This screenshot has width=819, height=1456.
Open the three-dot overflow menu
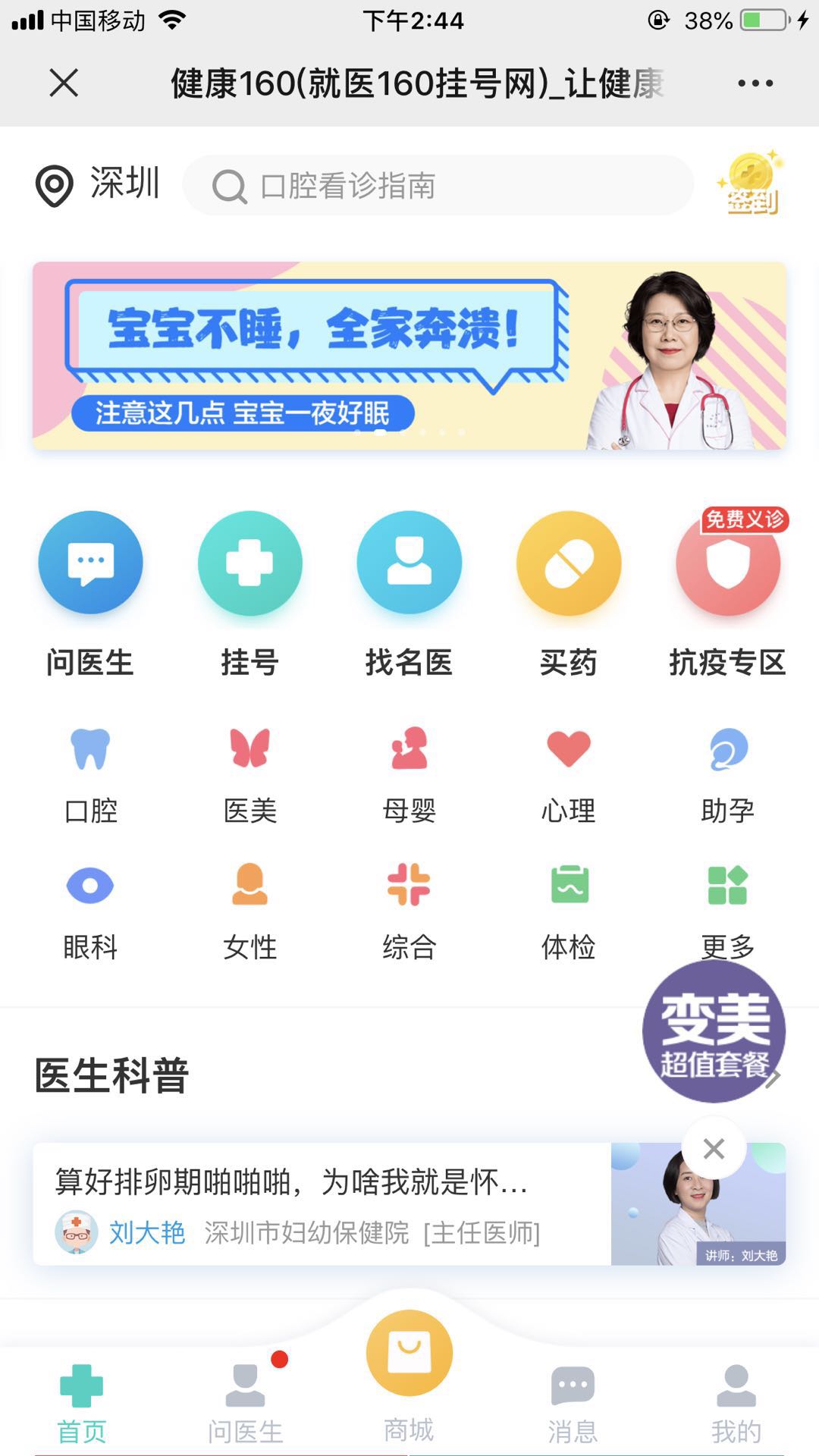tap(755, 83)
